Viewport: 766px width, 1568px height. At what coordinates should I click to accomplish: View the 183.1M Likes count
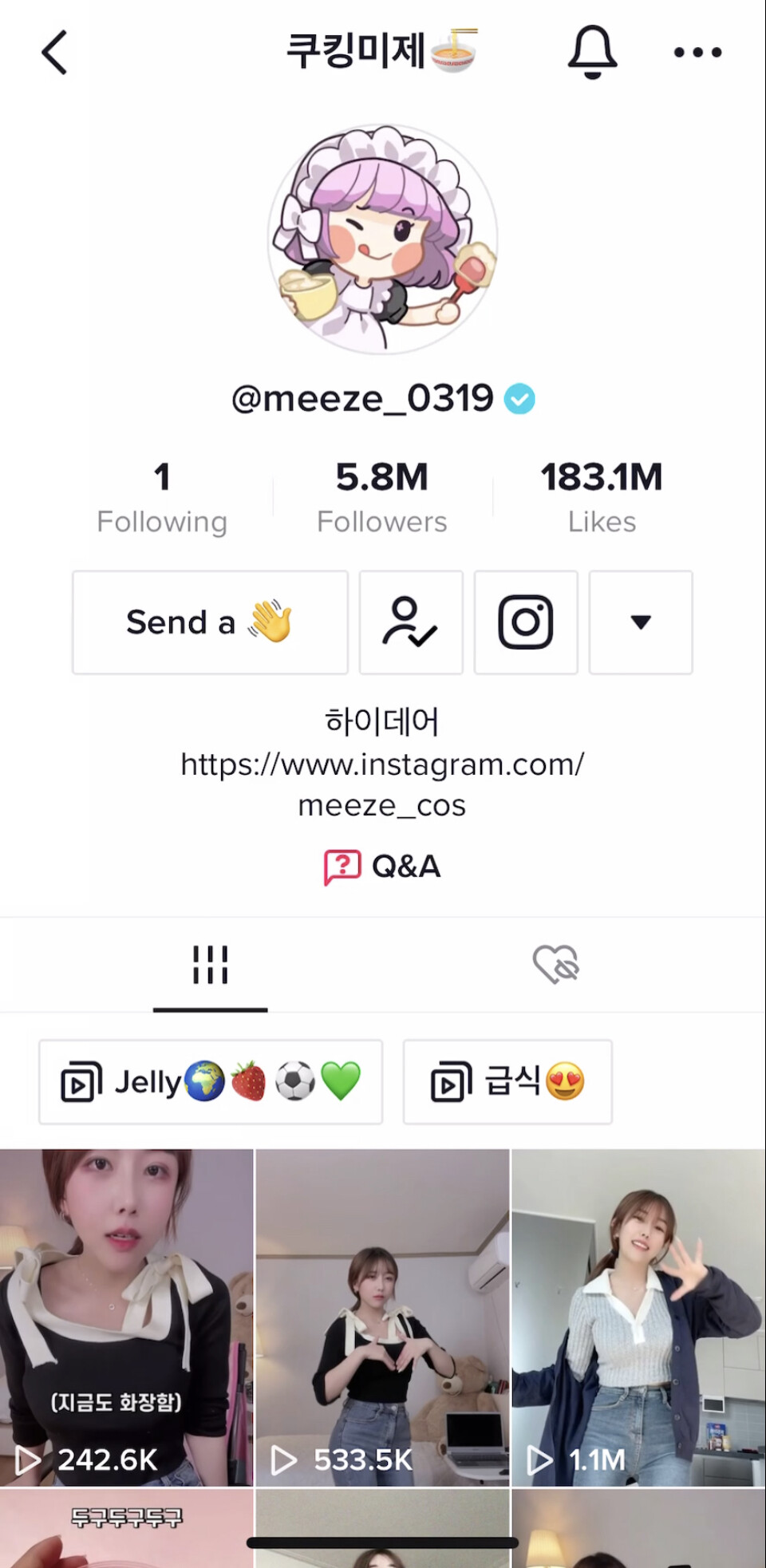[602, 496]
